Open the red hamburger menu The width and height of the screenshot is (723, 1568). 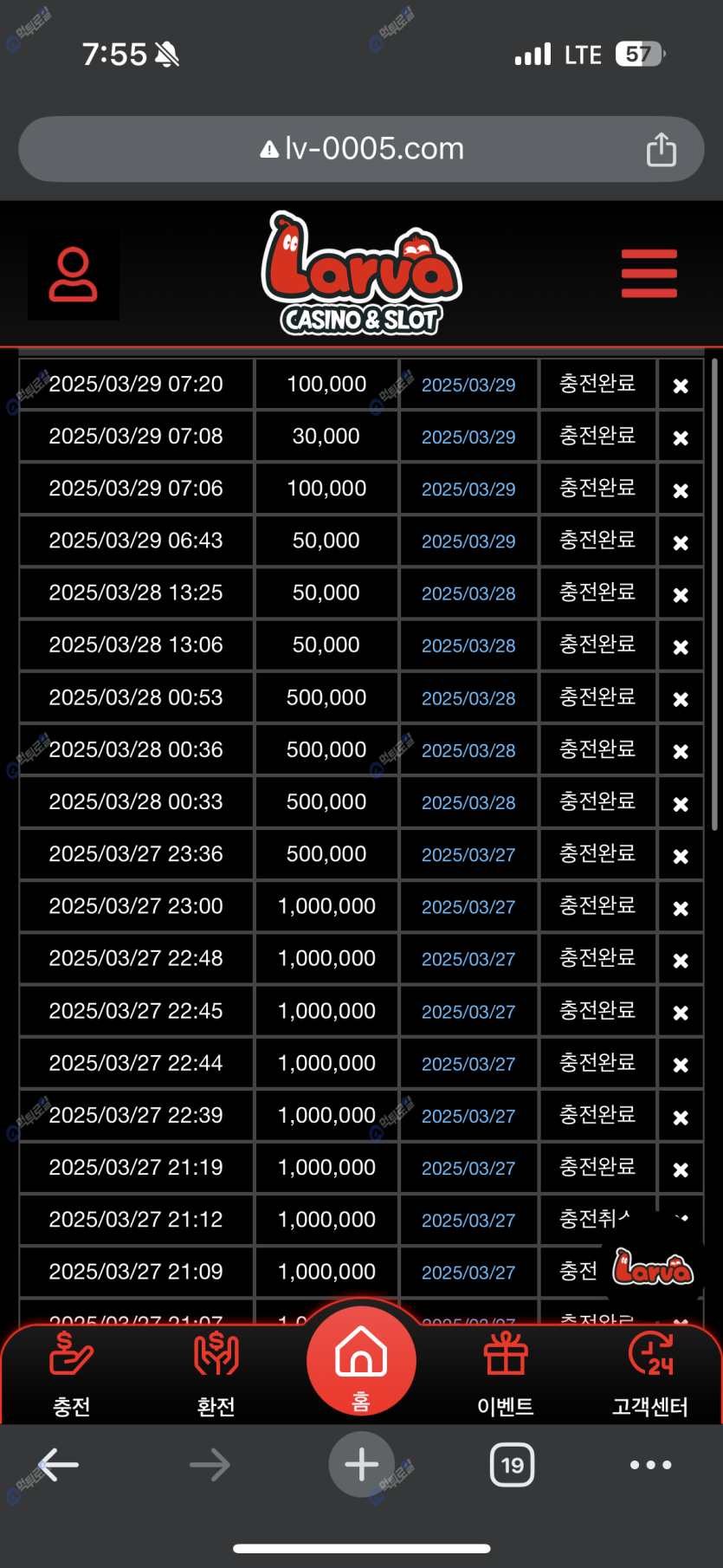tap(649, 274)
